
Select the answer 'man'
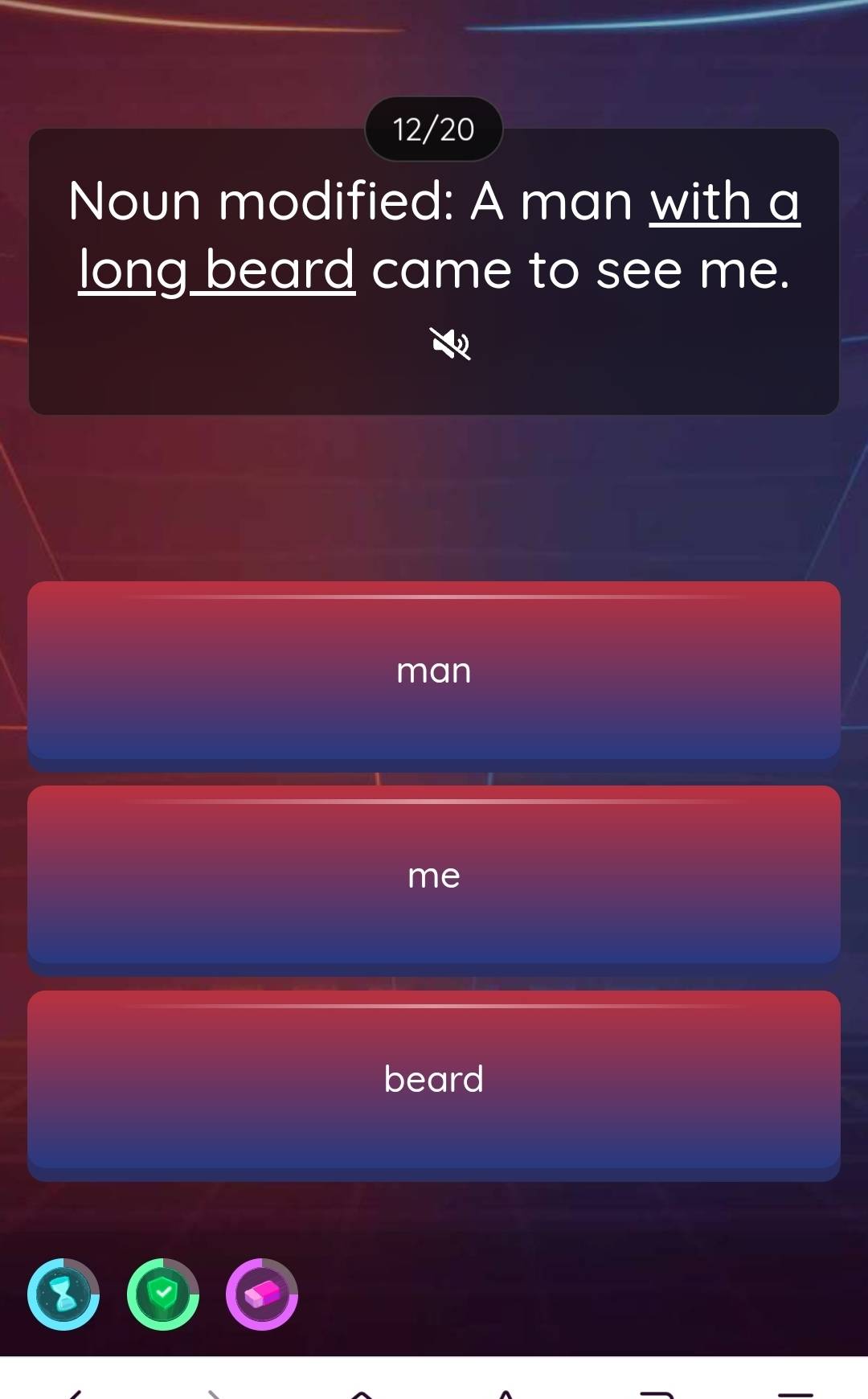point(434,671)
